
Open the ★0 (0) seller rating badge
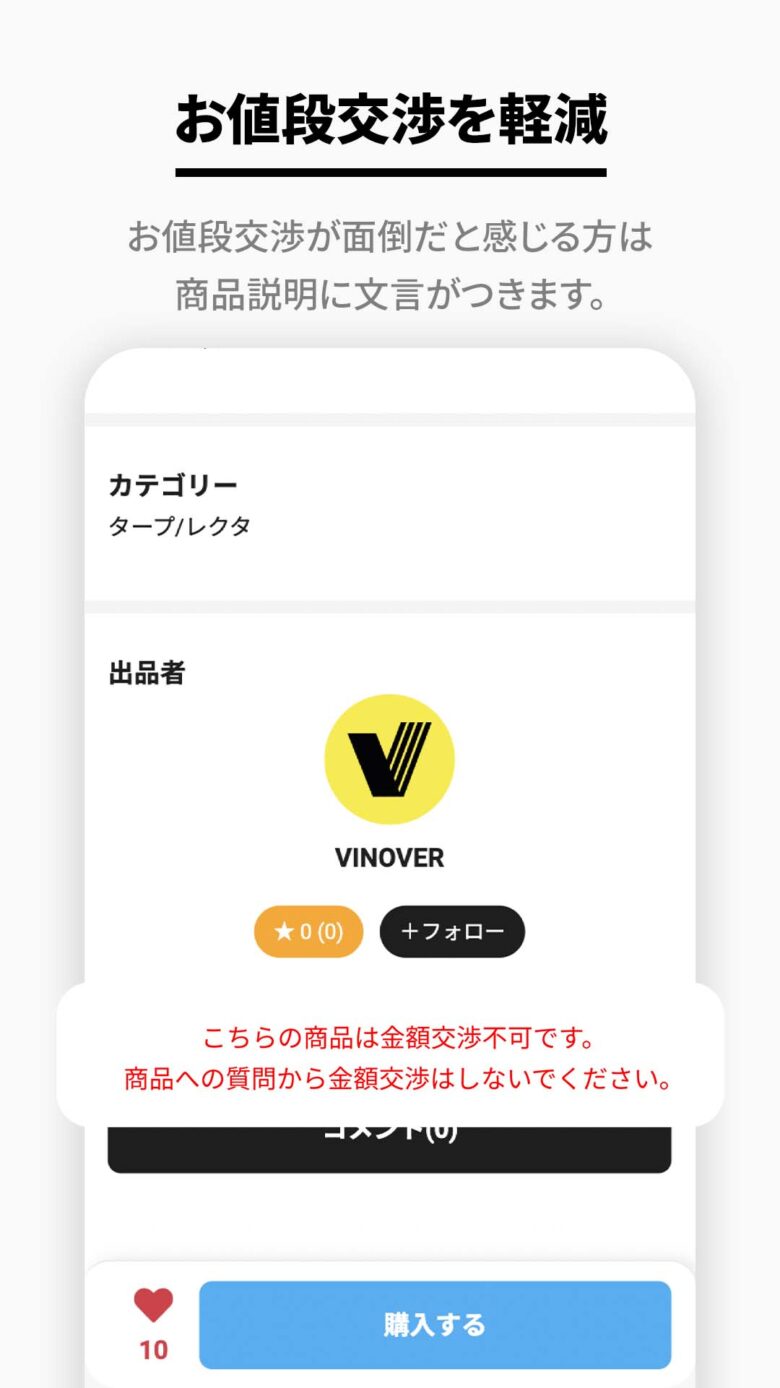tap(307, 931)
